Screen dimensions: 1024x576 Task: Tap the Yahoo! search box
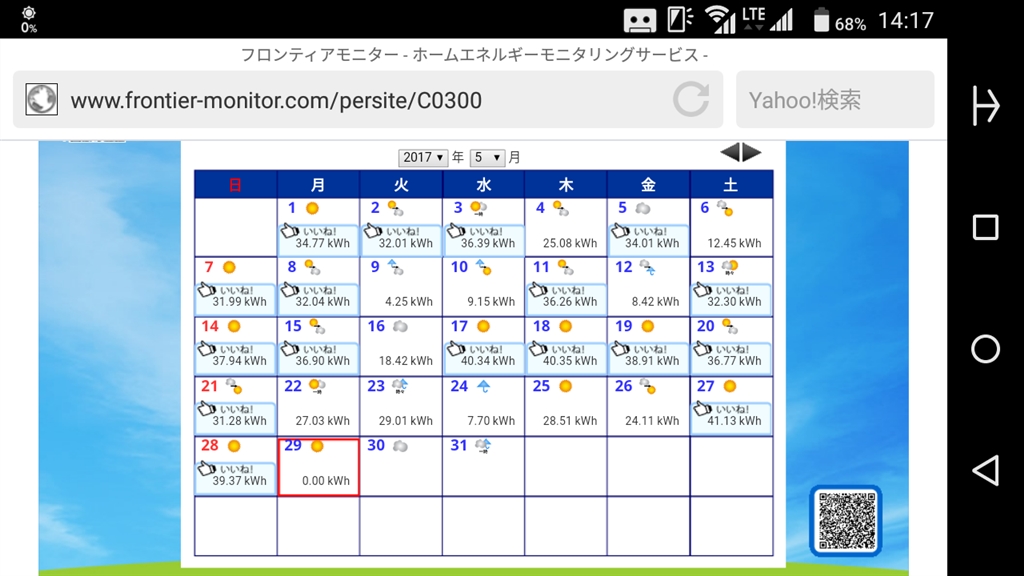pyautogui.click(x=835, y=100)
